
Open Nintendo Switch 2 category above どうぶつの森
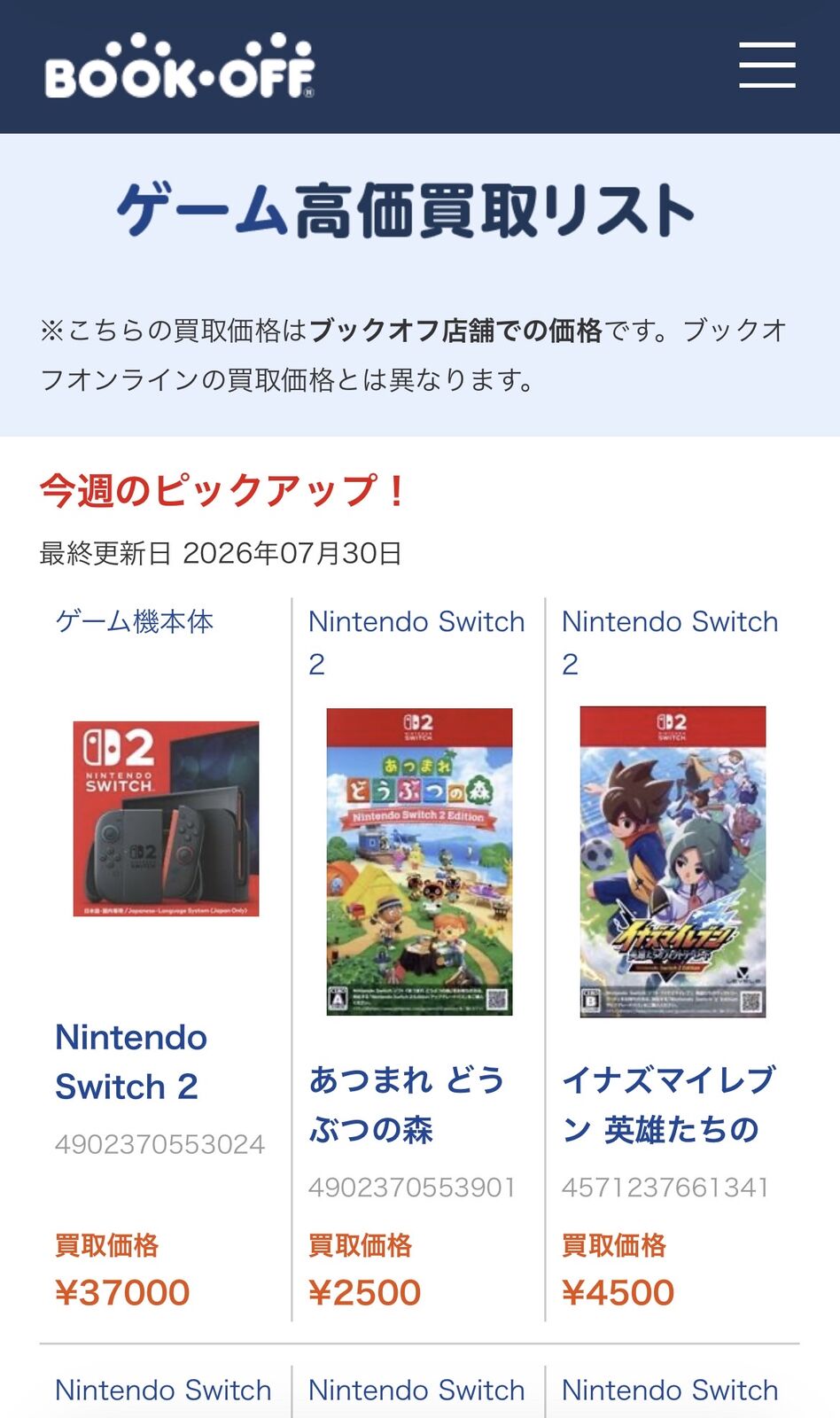(x=416, y=643)
